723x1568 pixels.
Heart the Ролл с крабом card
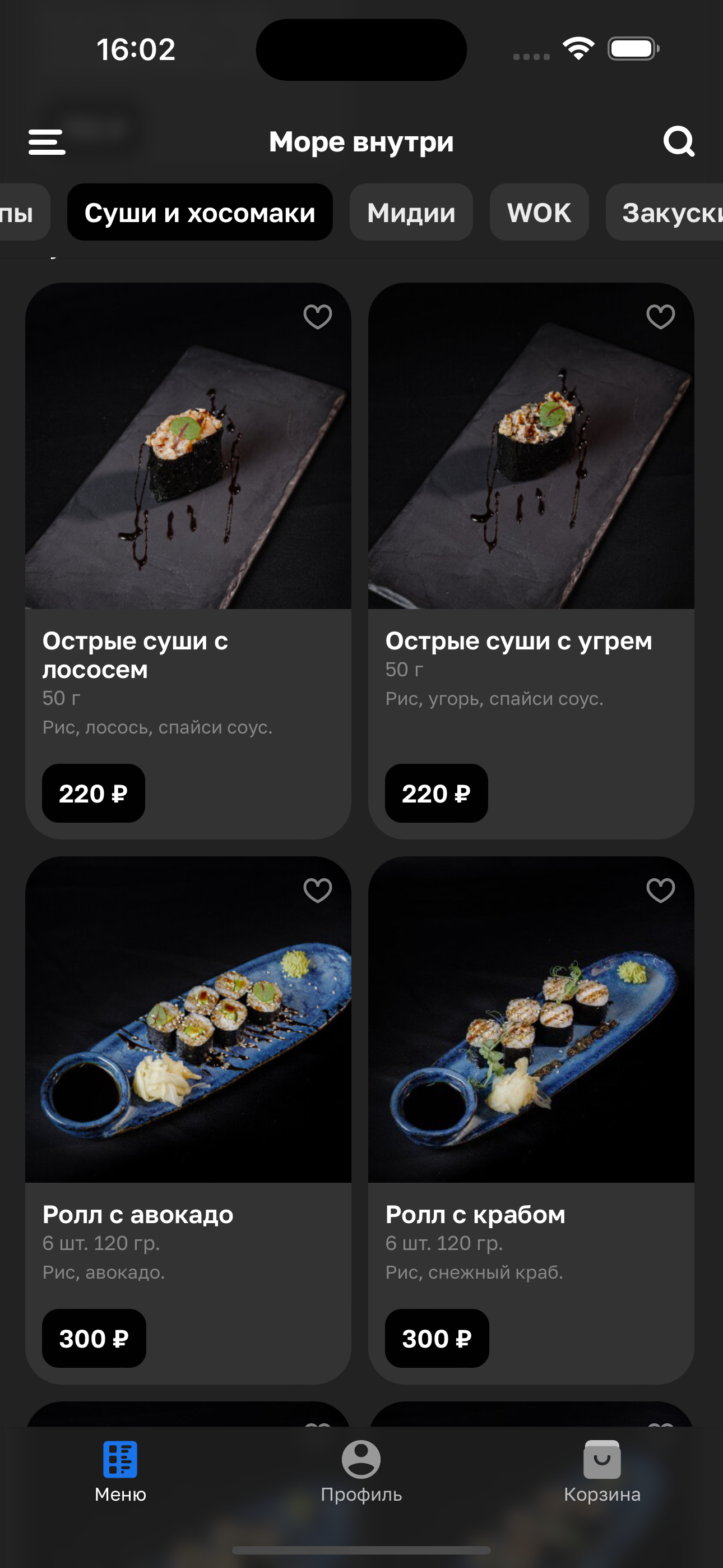[x=660, y=891]
